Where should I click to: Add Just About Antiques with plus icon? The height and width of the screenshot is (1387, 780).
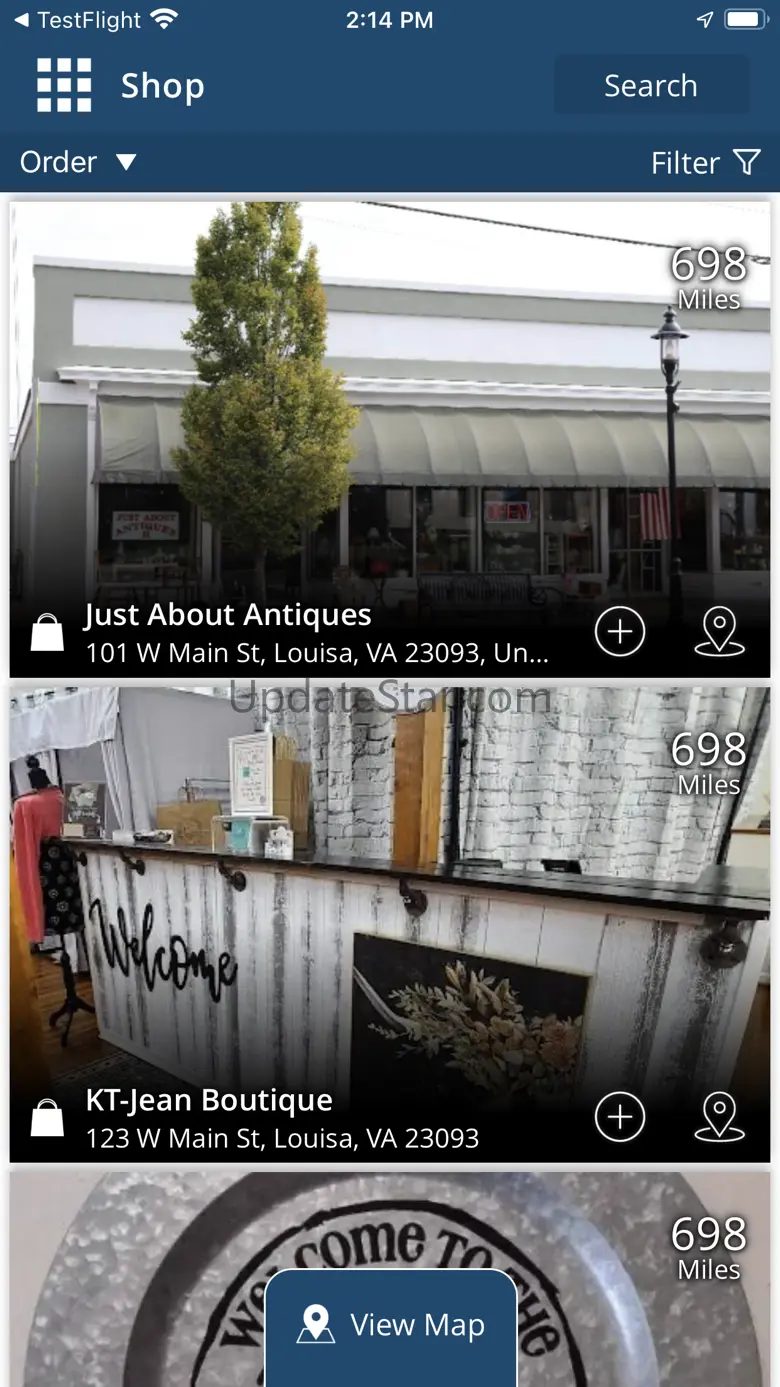pyautogui.click(x=620, y=632)
